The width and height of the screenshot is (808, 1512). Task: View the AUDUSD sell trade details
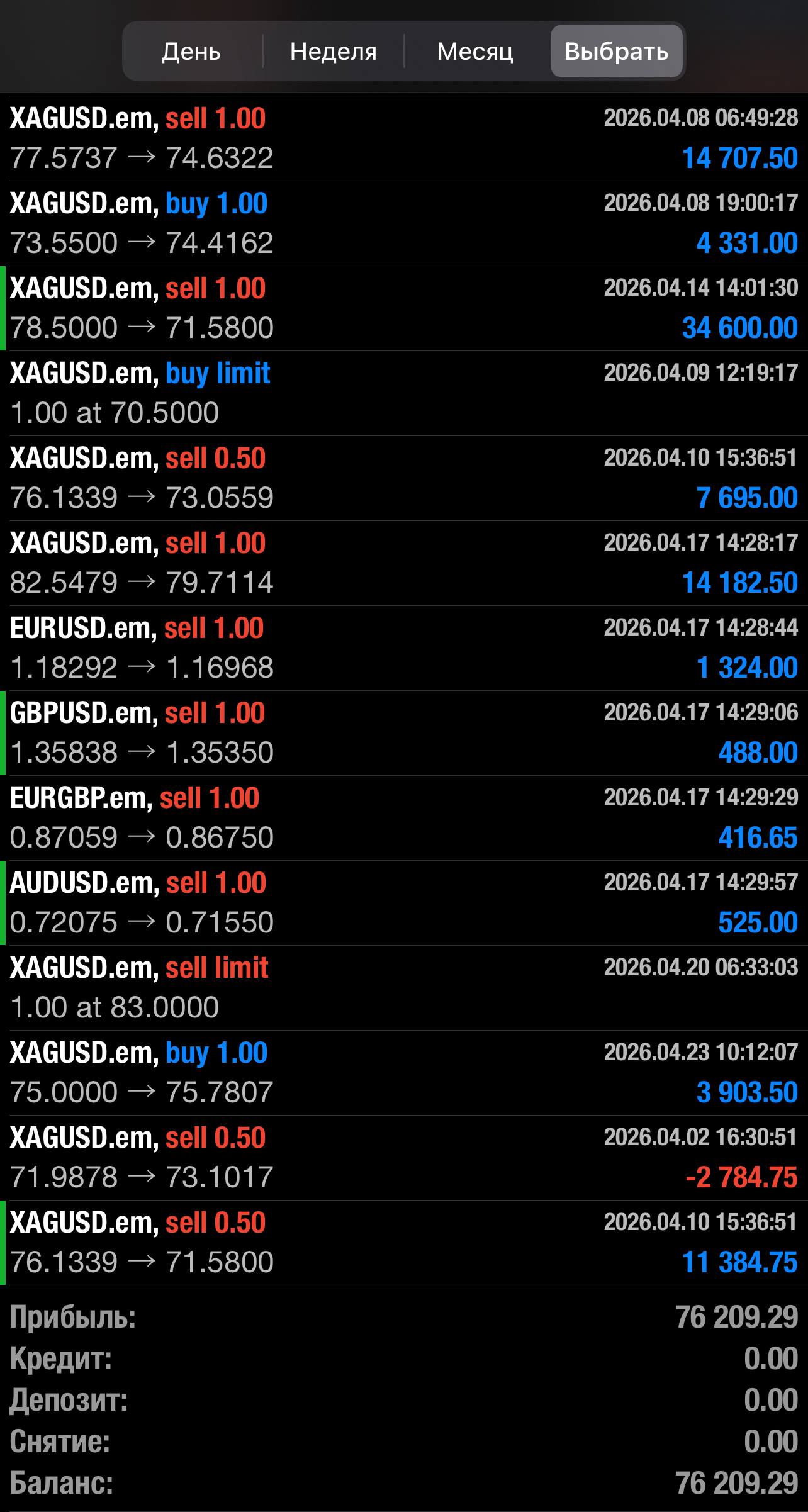click(x=404, y=903)
